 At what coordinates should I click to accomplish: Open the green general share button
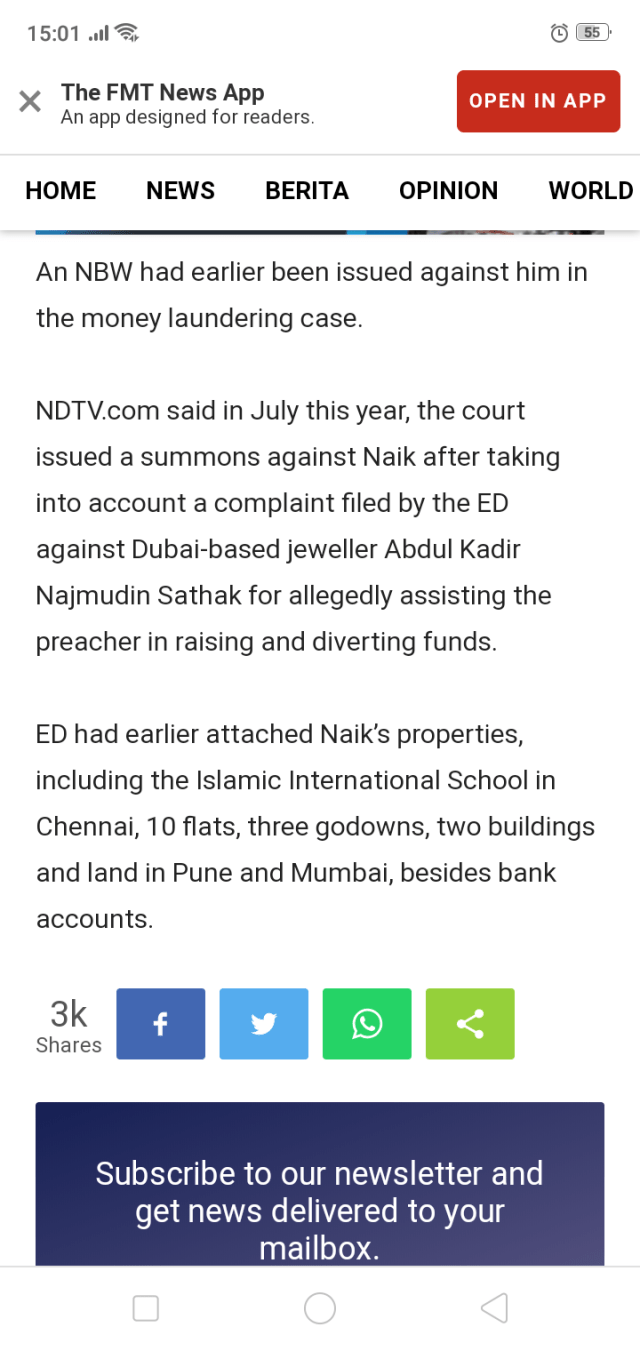tap(470, 1024)
